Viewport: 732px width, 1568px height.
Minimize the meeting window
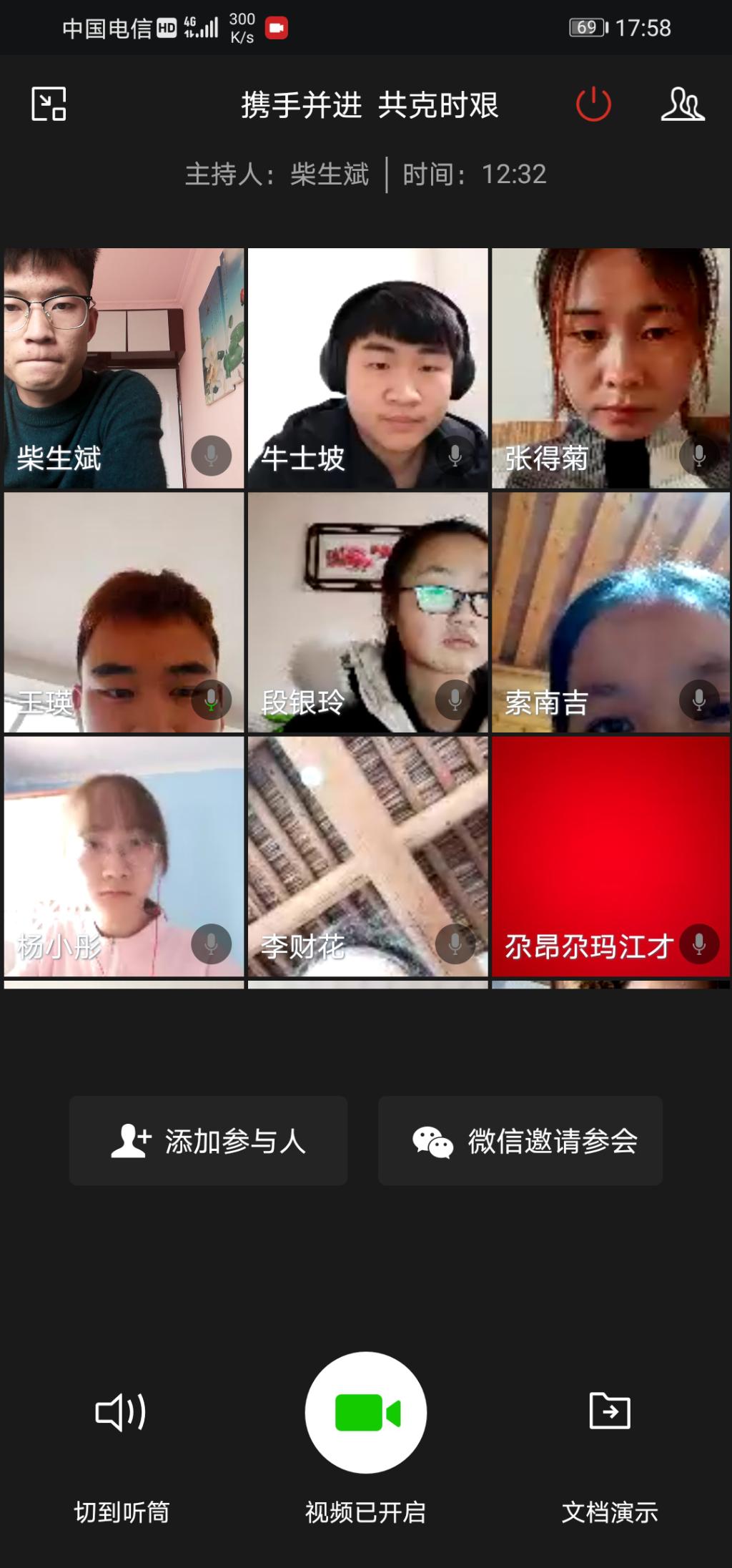tap(49, 104)
